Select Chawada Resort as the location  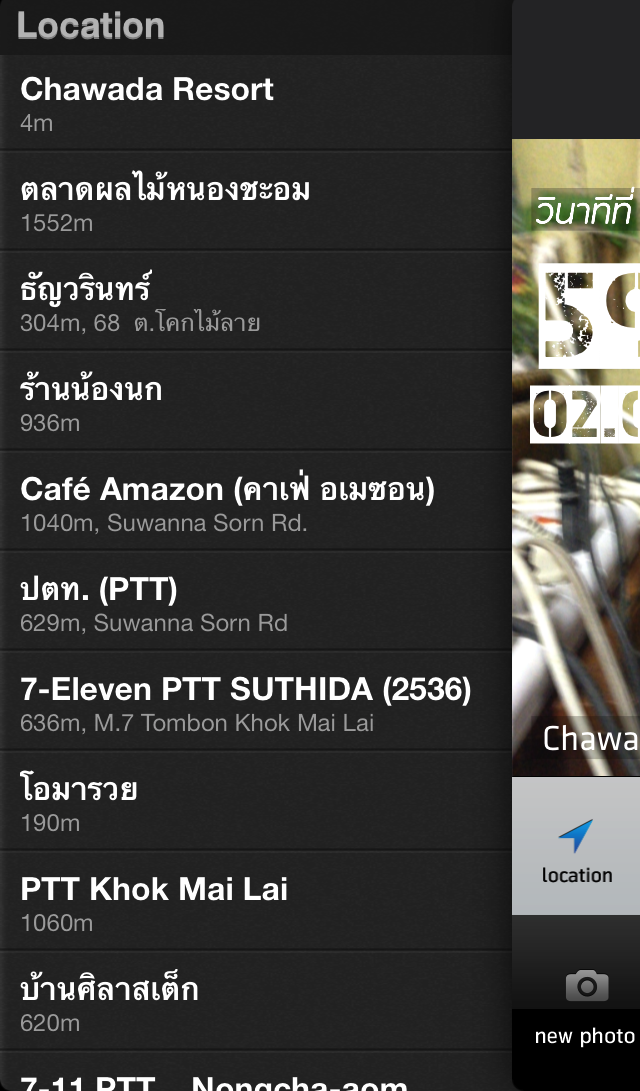(255, 102)
